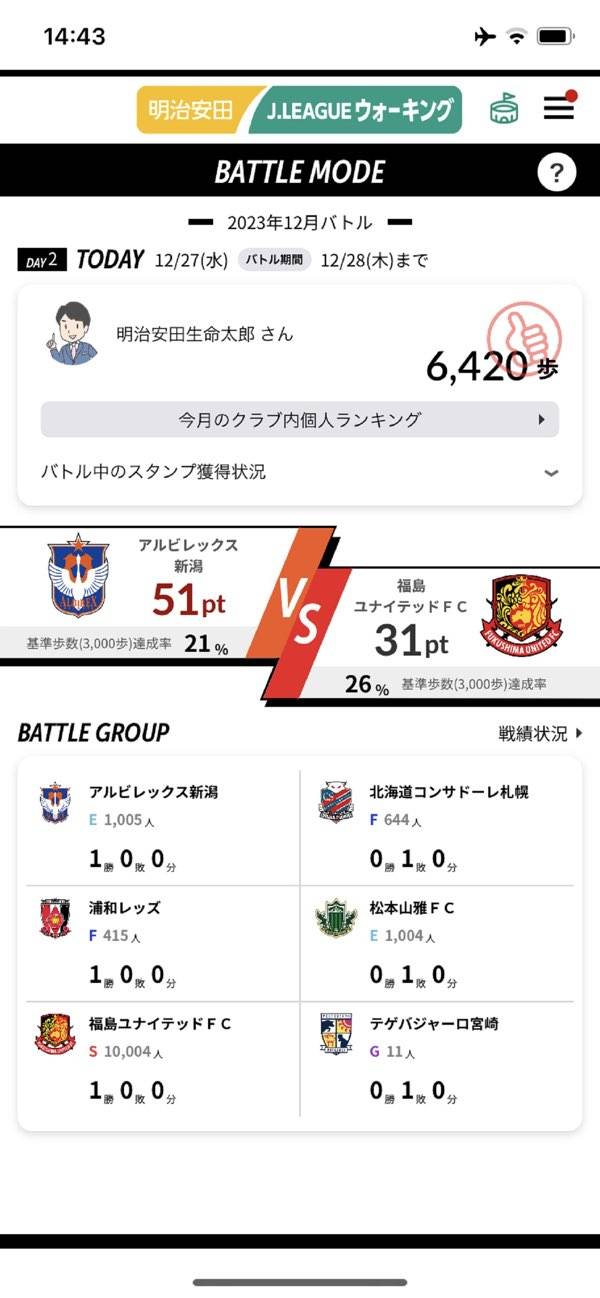Screen dimensions: 600x1298
Task: Open the 戦績状況 link
Action: [540, 734]
